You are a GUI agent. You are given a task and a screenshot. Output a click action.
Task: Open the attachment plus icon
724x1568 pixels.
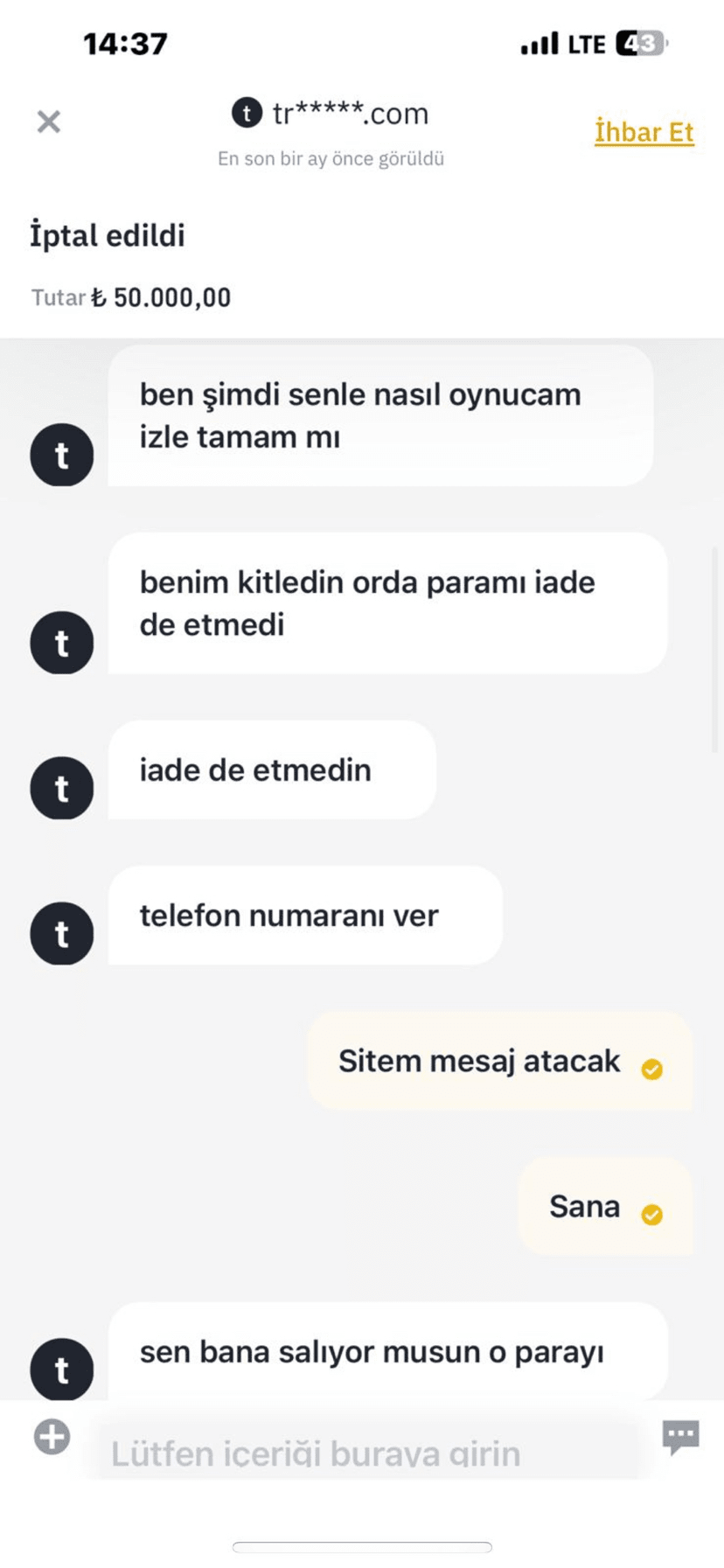coord(52,1437)
